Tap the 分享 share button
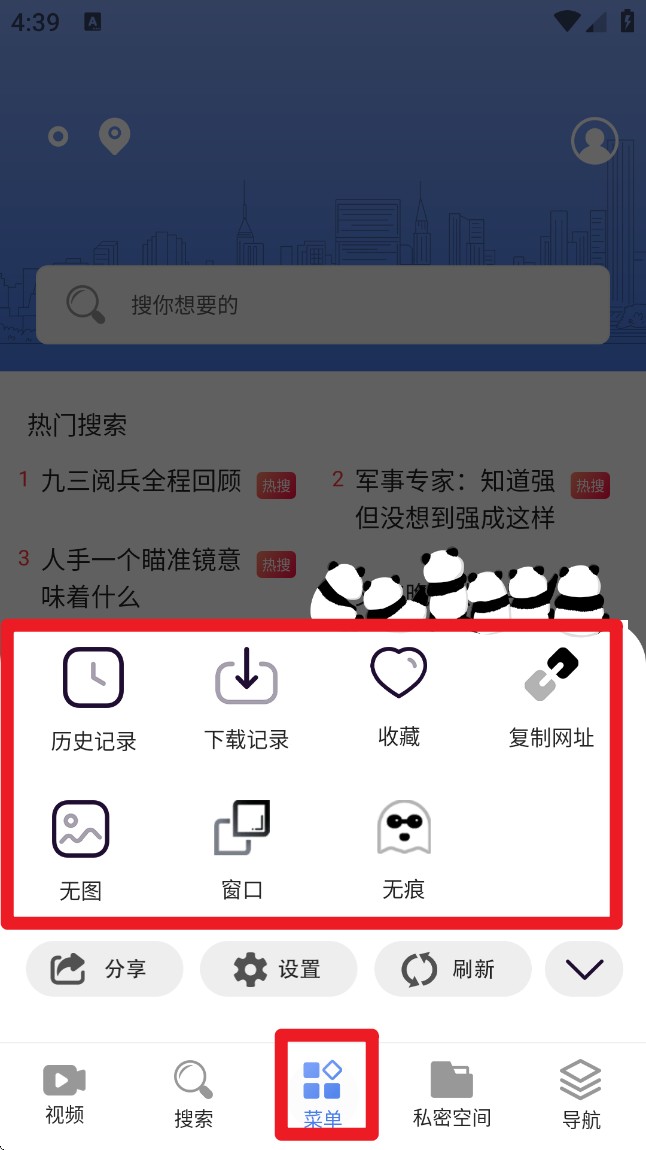The height and width of the screenshot is (1150, 646). [105, 969]
